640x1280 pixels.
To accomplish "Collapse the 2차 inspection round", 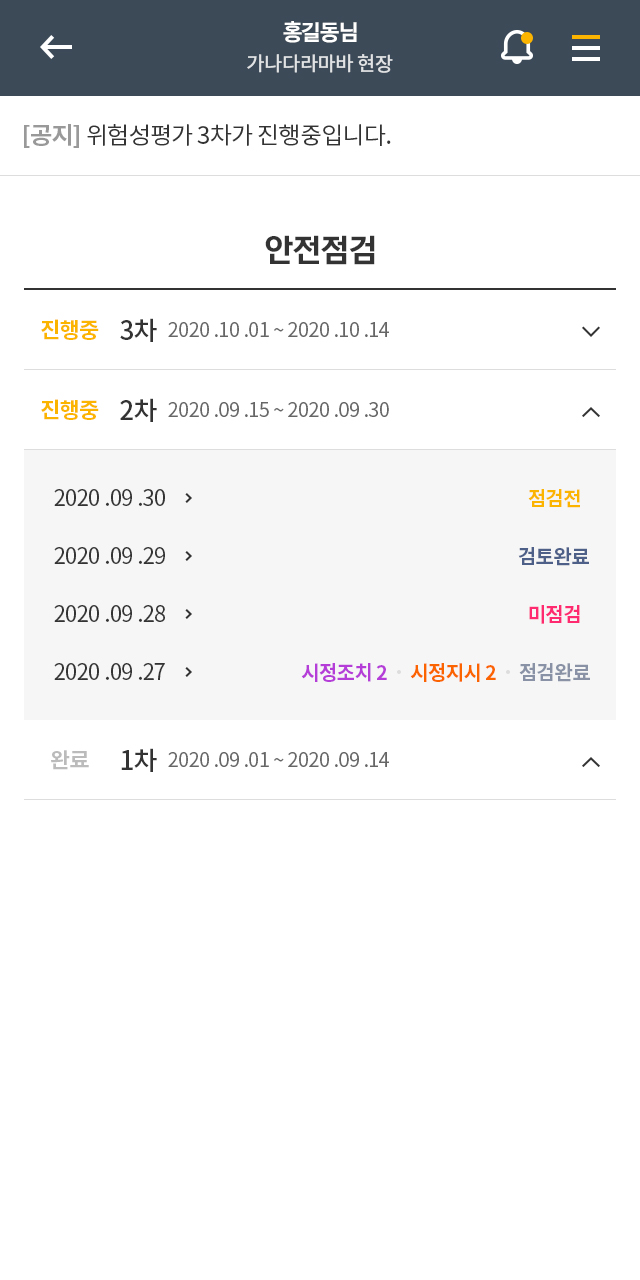I will pyautogui.click(x=320, y=410).
